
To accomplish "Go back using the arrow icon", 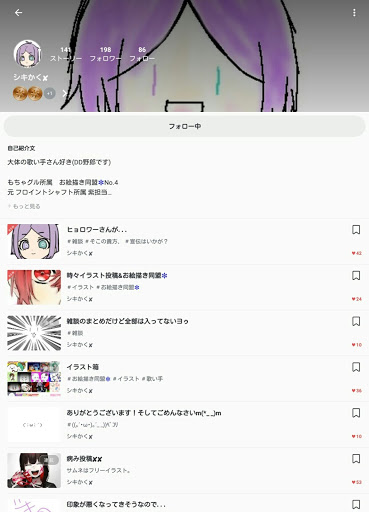I will point(18,13).
